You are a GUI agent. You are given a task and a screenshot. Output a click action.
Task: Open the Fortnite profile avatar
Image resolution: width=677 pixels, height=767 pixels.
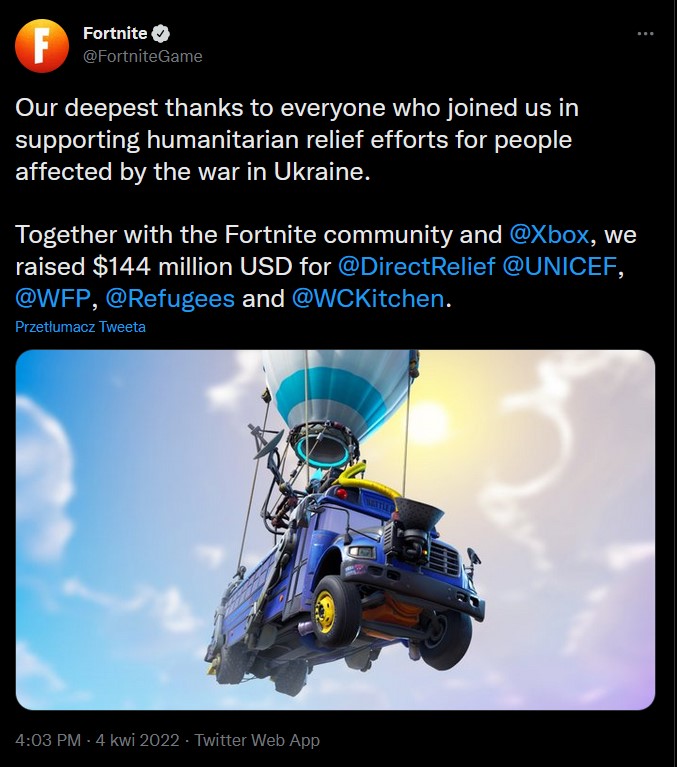(43, 45)
